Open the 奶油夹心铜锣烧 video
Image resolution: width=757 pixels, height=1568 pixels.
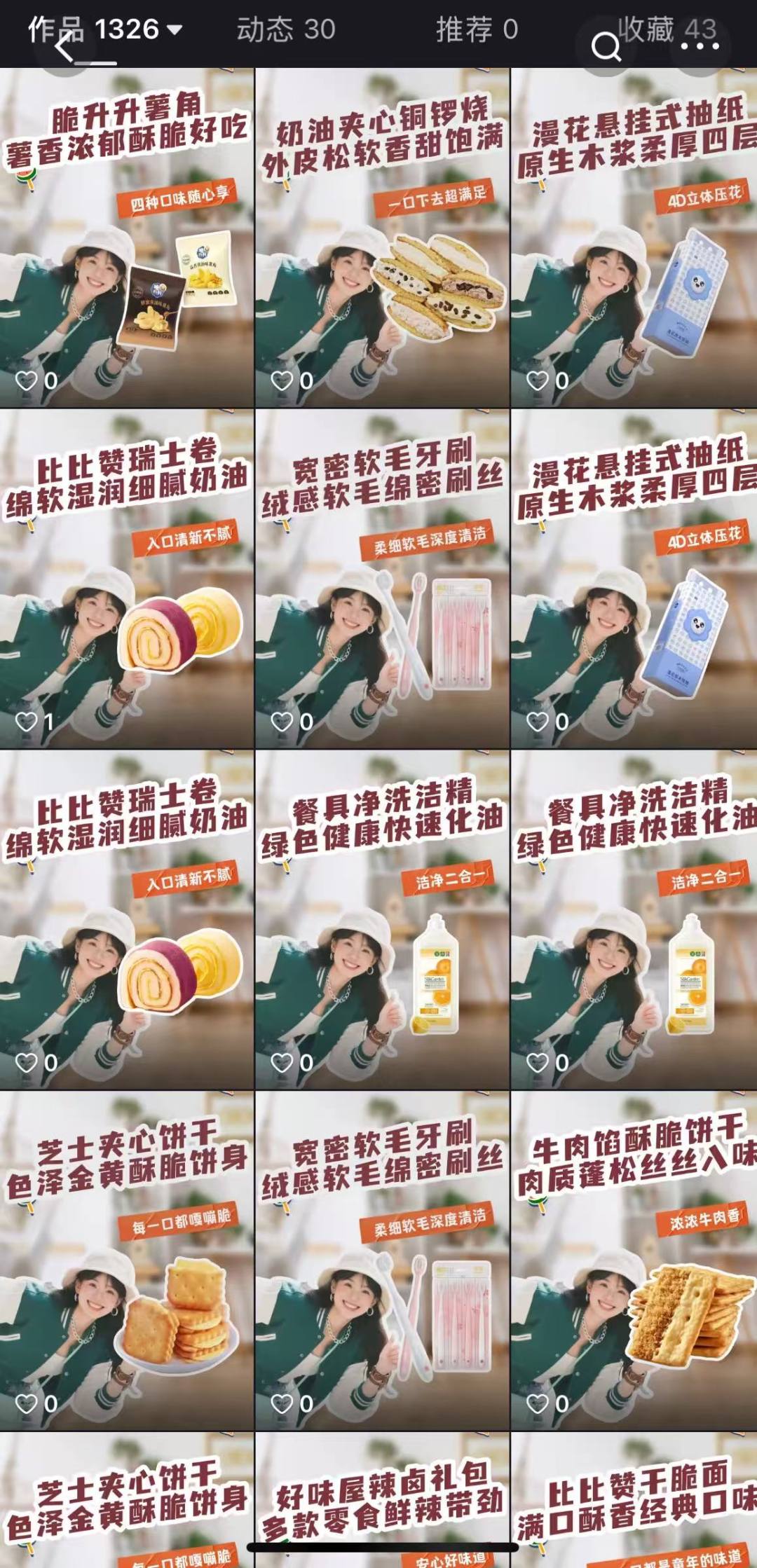pos(382,238)
